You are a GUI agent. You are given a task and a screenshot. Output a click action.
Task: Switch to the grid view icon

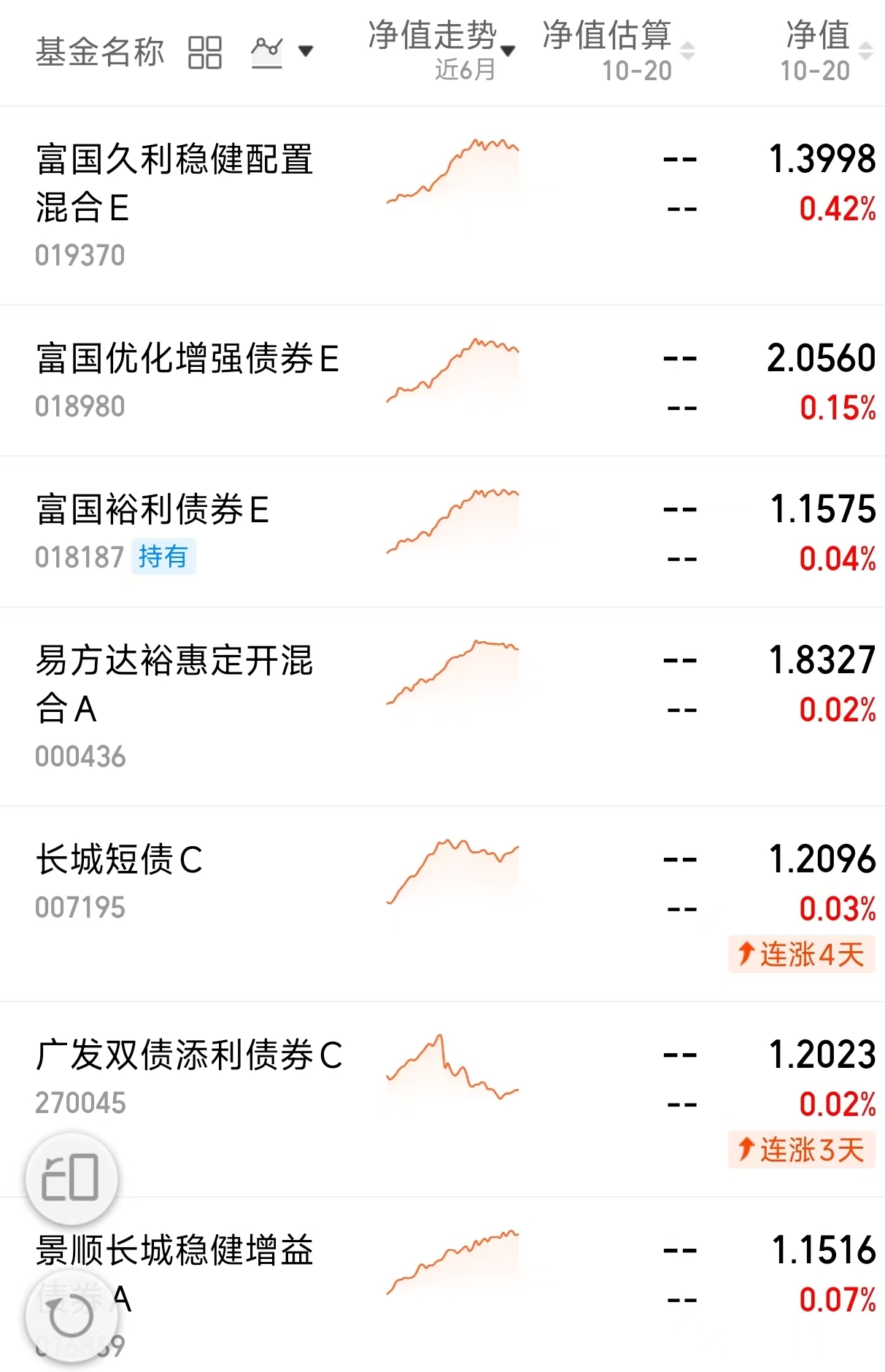pyautogui.click(x=204, y=53)
